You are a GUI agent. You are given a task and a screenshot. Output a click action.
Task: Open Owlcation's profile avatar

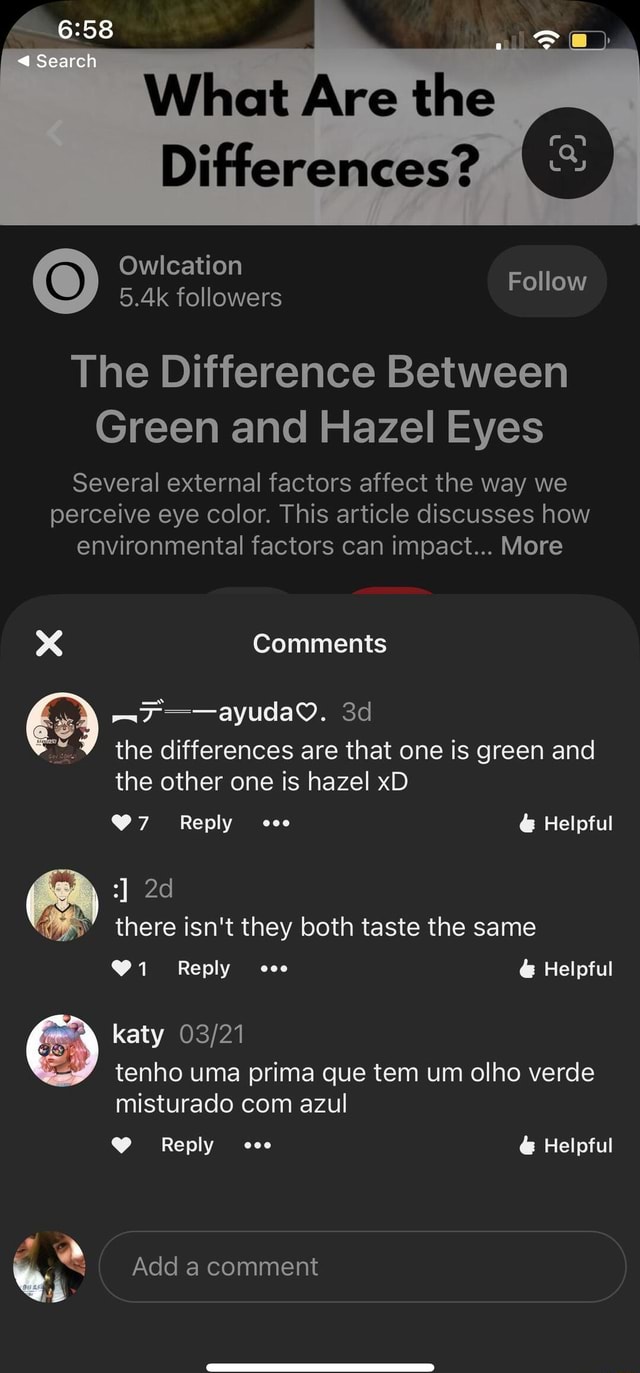pos(65,281)
